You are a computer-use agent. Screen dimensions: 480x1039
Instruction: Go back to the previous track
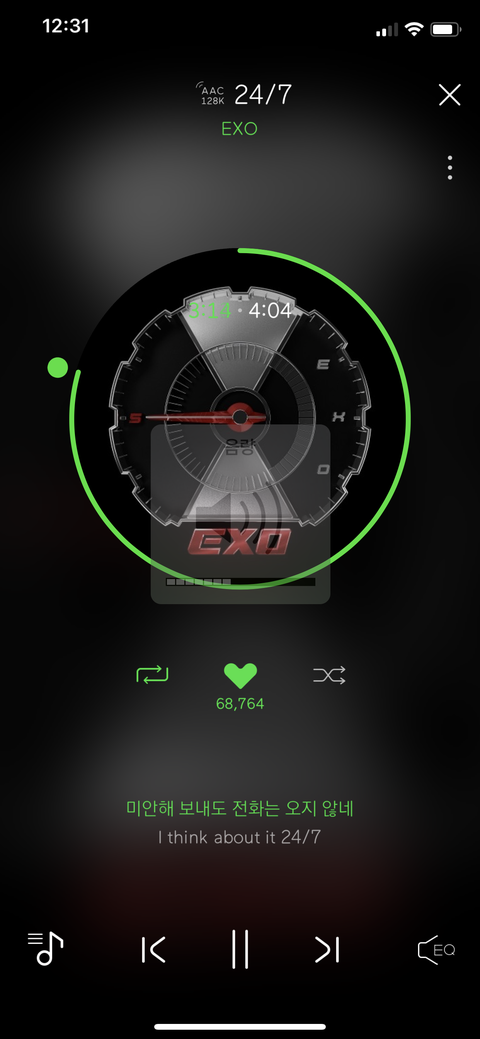tap(153, 950)
